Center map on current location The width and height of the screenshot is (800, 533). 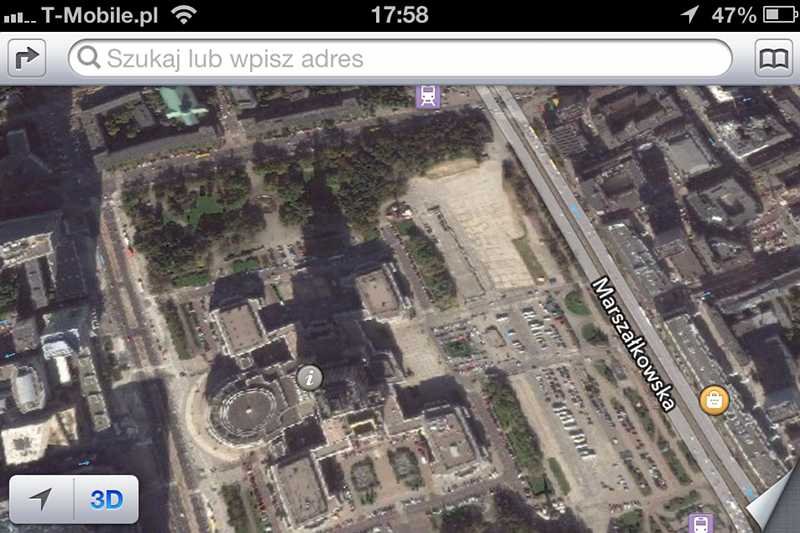pyautogui.click(x=41, y=499)
